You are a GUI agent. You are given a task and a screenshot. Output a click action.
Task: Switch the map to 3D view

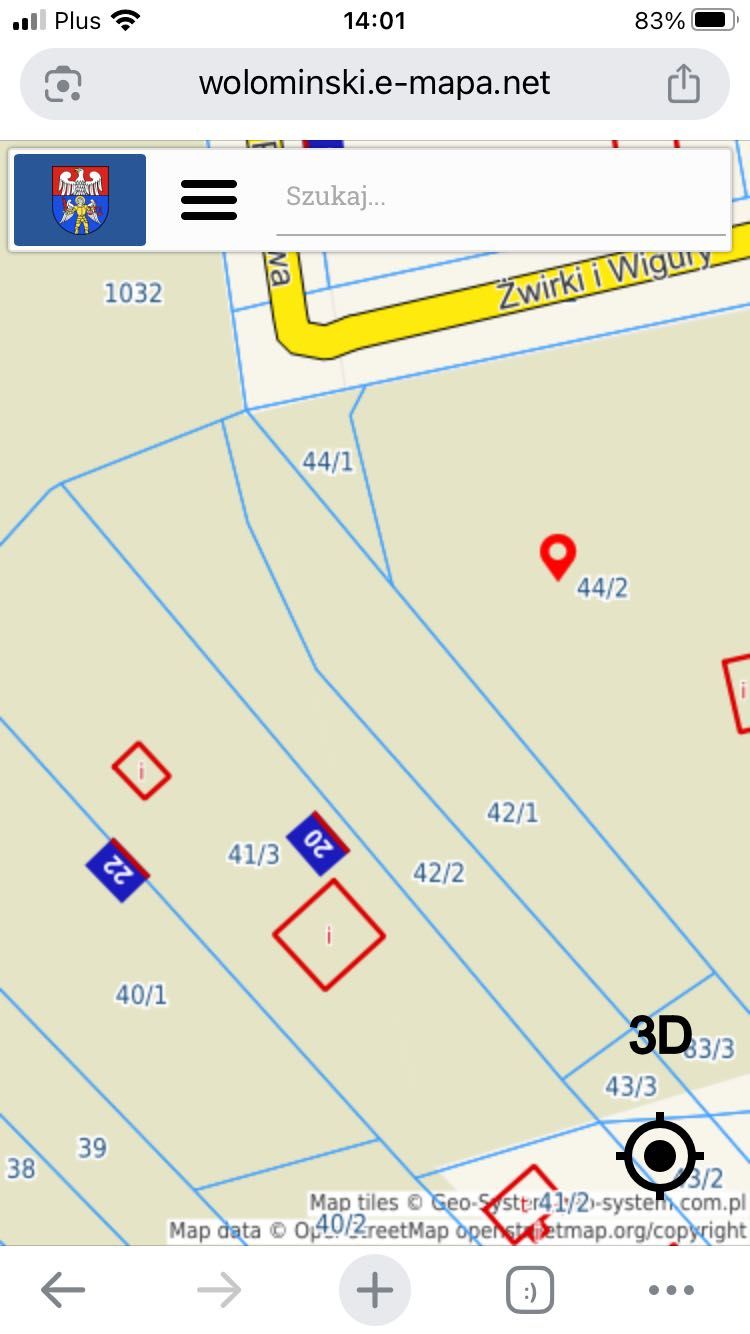(660, 1037)
